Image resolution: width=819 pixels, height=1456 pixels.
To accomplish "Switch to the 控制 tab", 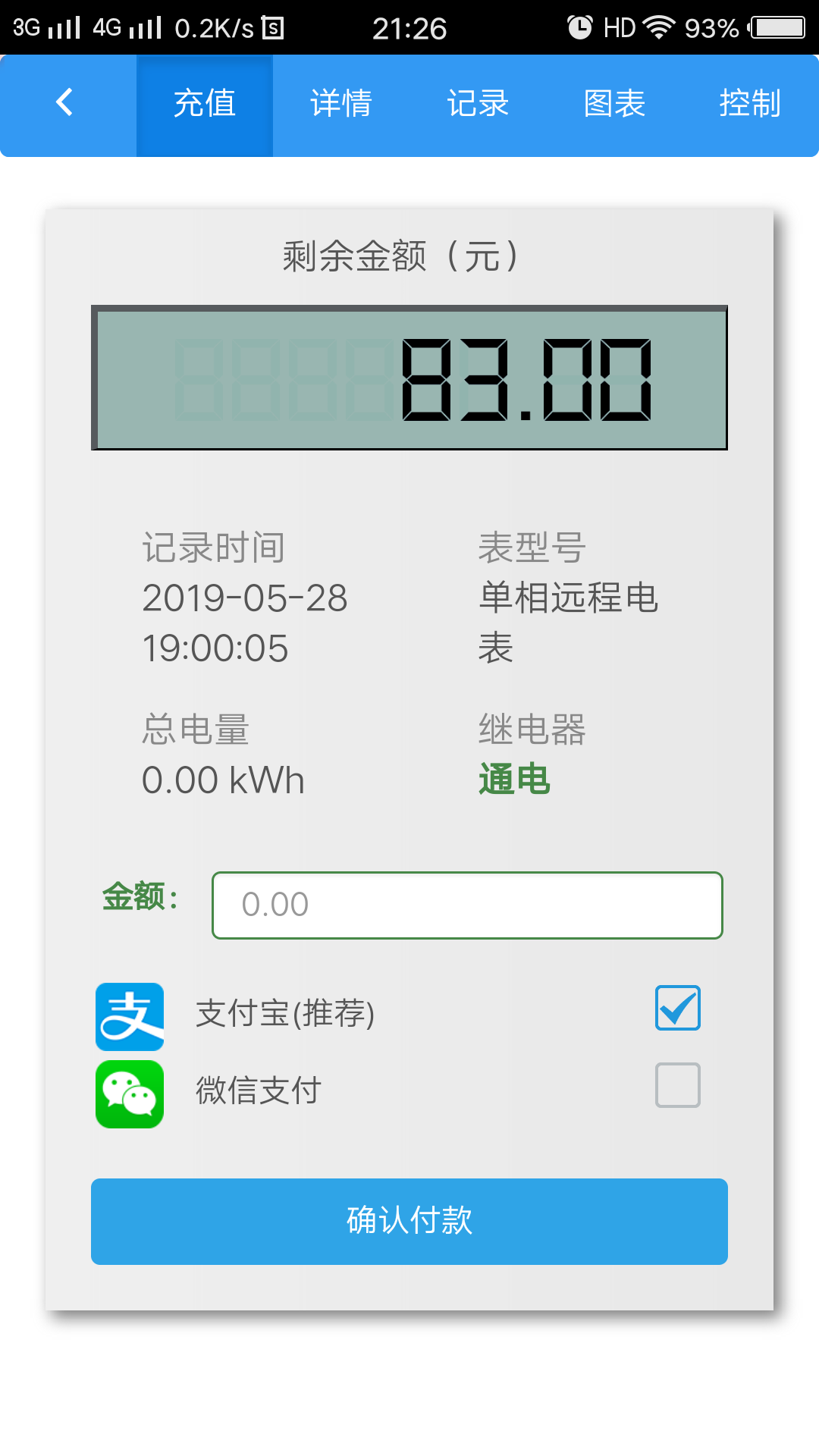I will click(750, 105).
